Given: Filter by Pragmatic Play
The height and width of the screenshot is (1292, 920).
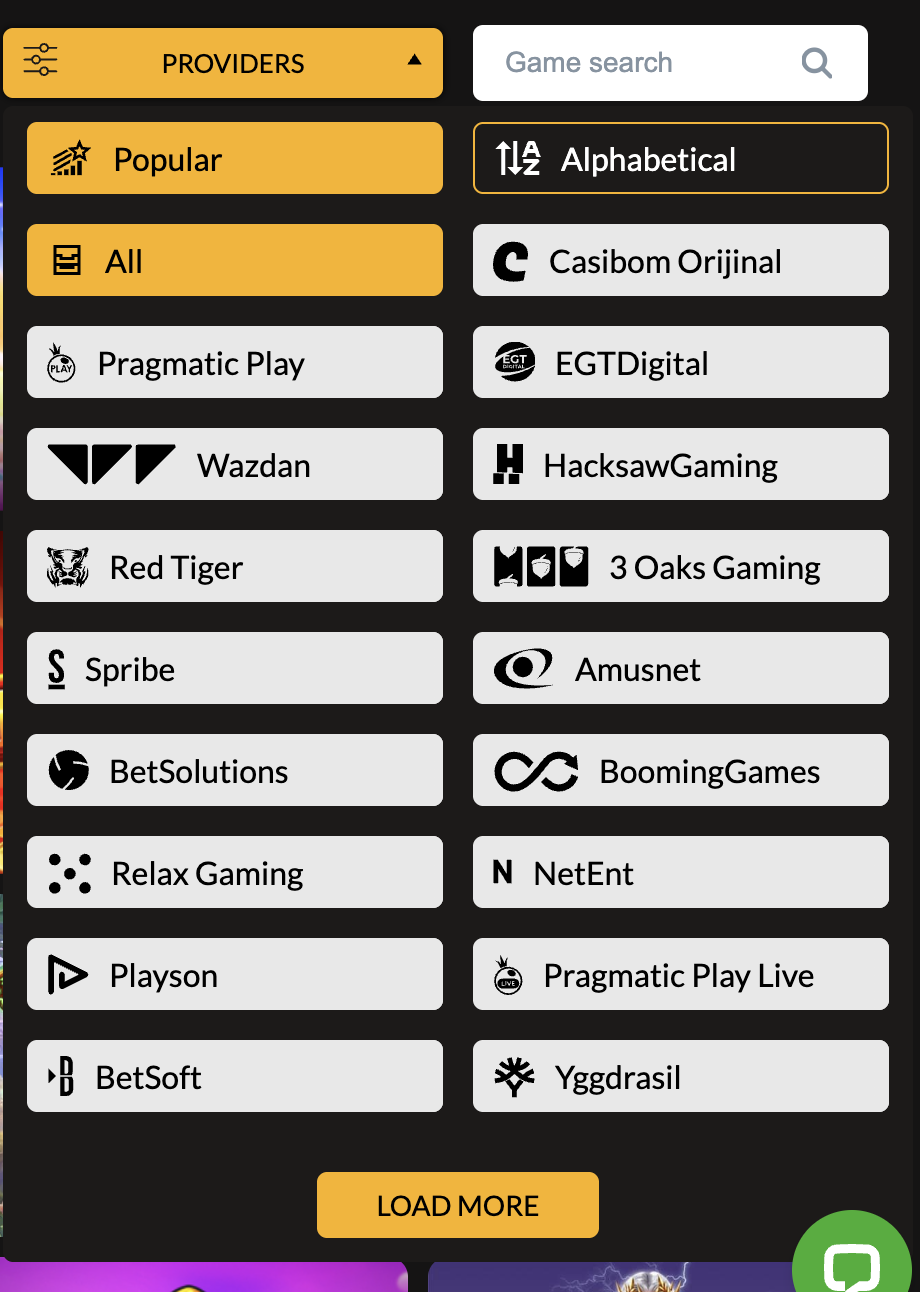Looking at the screenshot, I should pos(234,363).
